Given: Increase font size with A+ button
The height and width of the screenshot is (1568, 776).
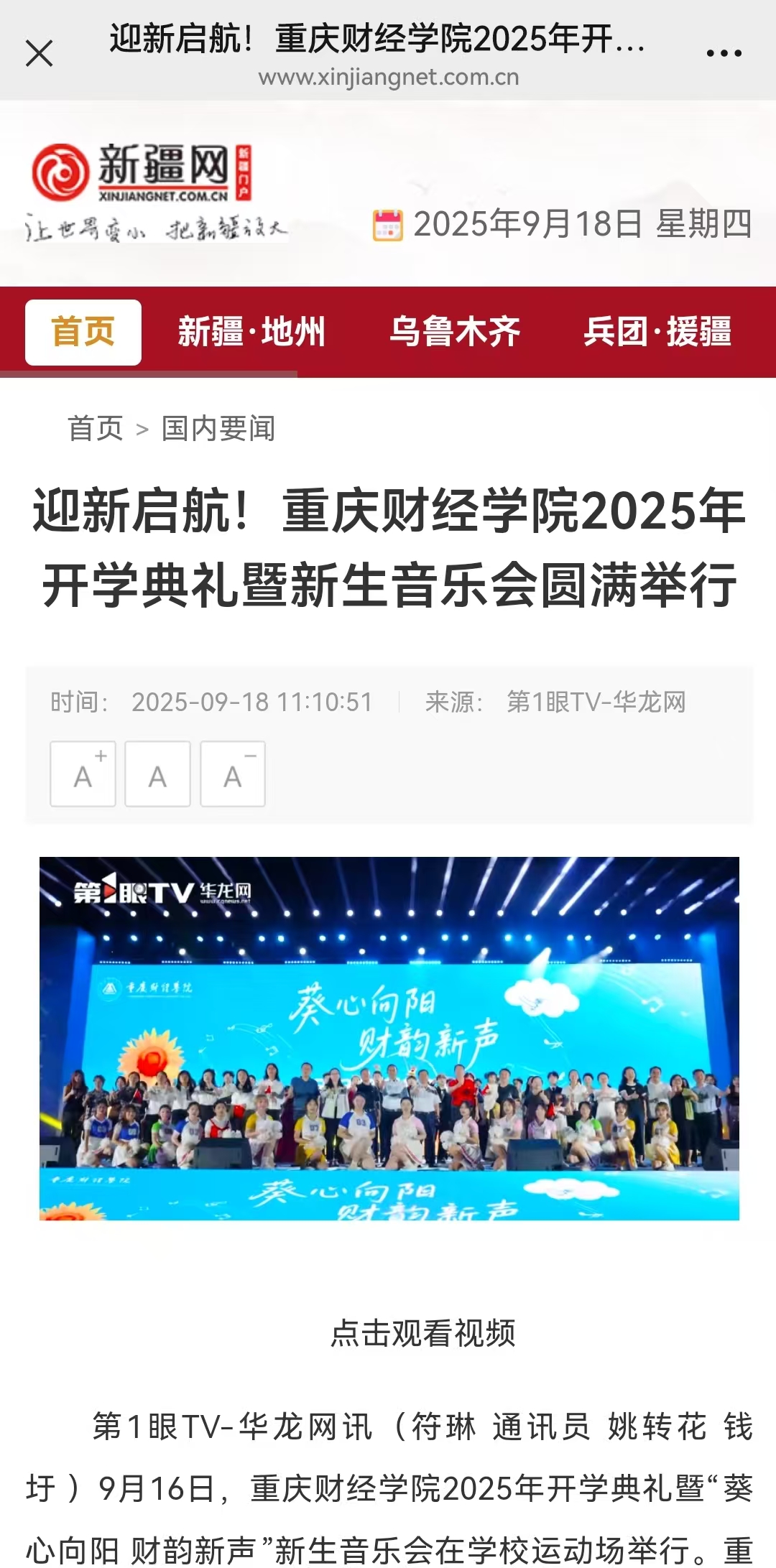Looking at the screenshot, I should [x=83, y=774].
